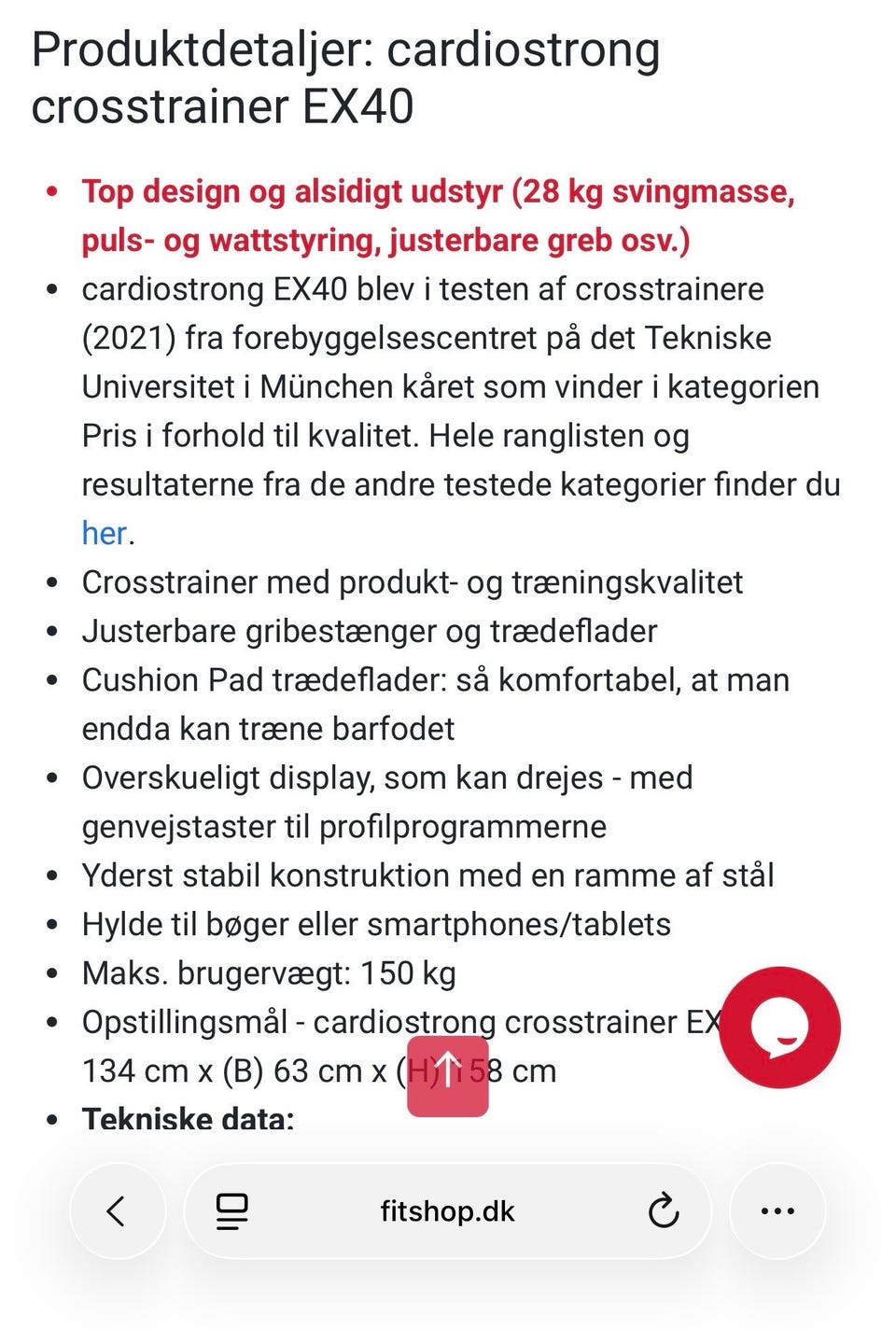Tap the 'Hylde til bøger' bullet line
The image size is (896, 1329).
(x=376, y=924)
